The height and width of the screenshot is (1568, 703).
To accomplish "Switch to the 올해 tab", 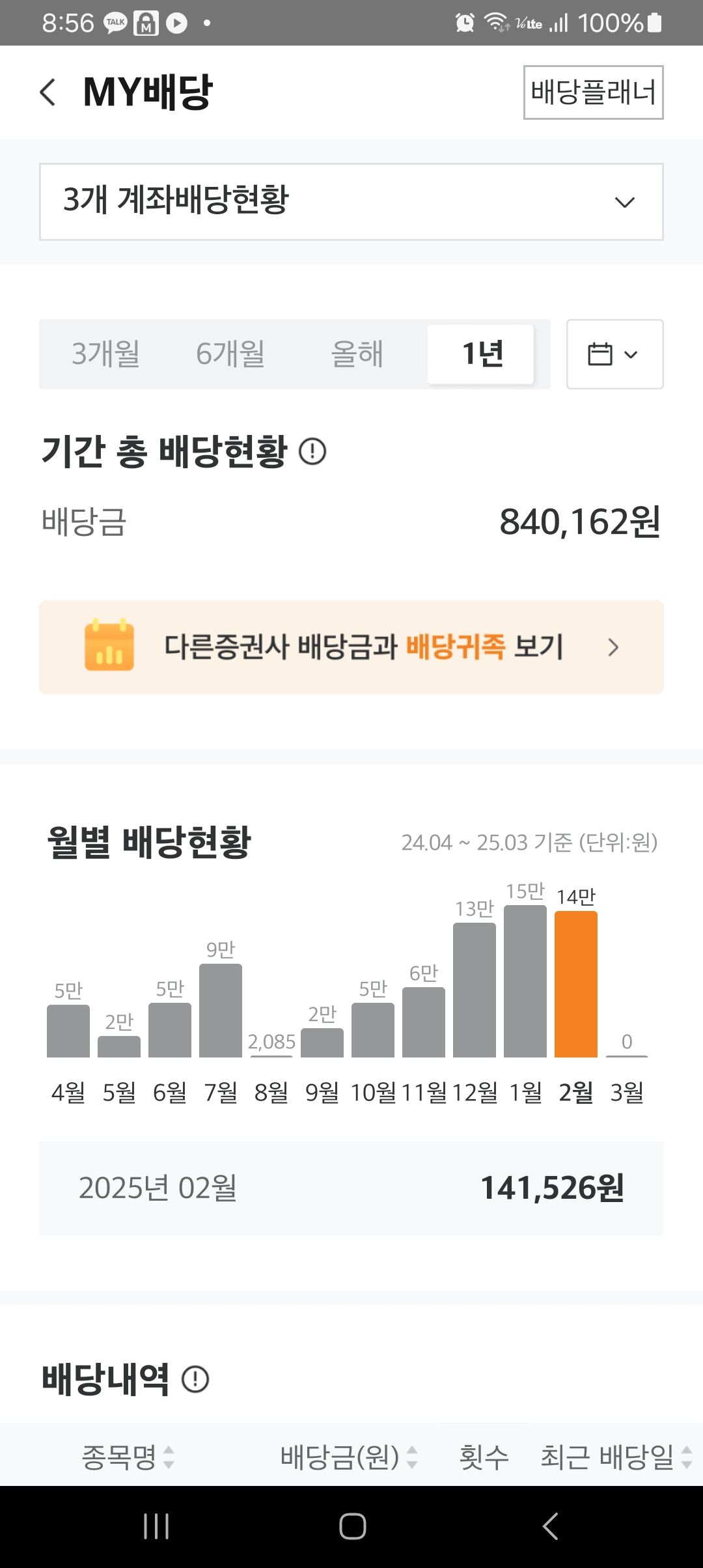I will [357, 354].
